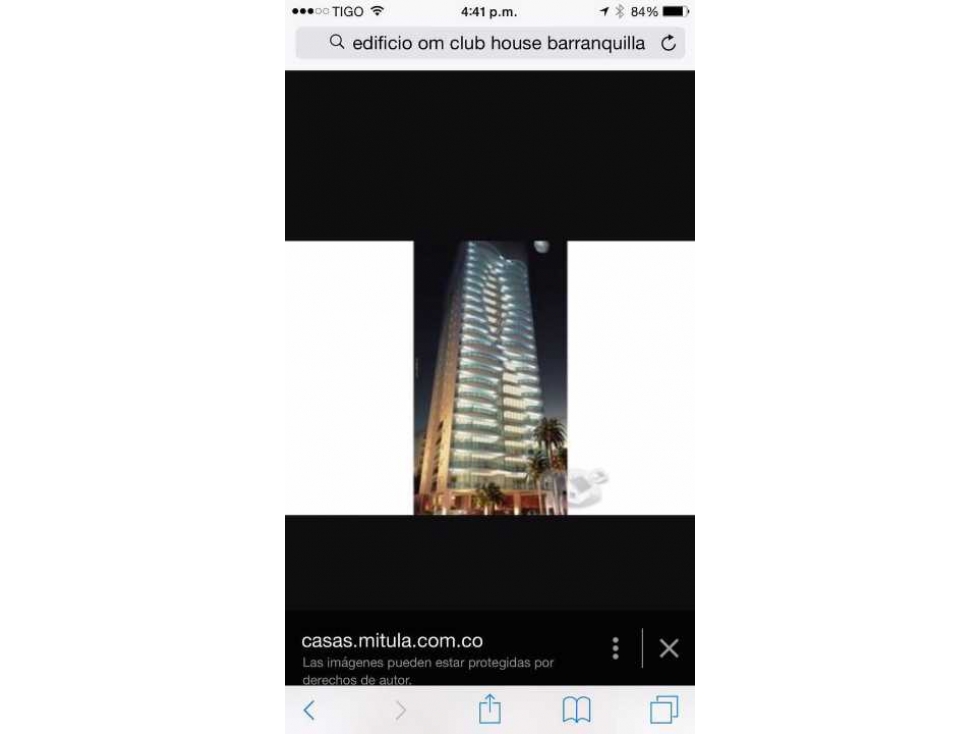Go back to previous page
Viewport: 979px width, 734px height.
[x=309, y=710]
